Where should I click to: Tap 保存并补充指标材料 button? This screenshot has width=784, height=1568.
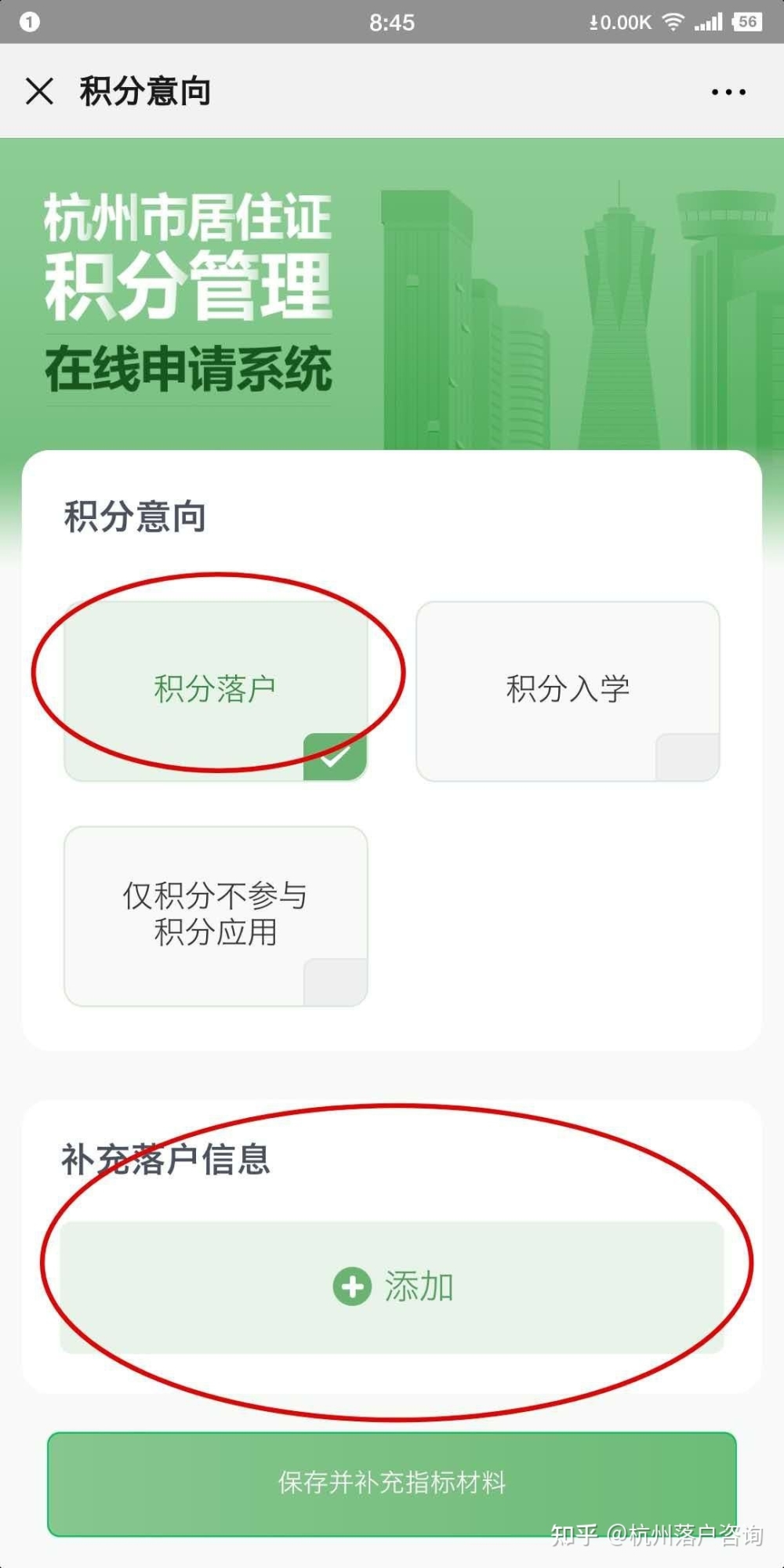click(x=392, y=1483)
